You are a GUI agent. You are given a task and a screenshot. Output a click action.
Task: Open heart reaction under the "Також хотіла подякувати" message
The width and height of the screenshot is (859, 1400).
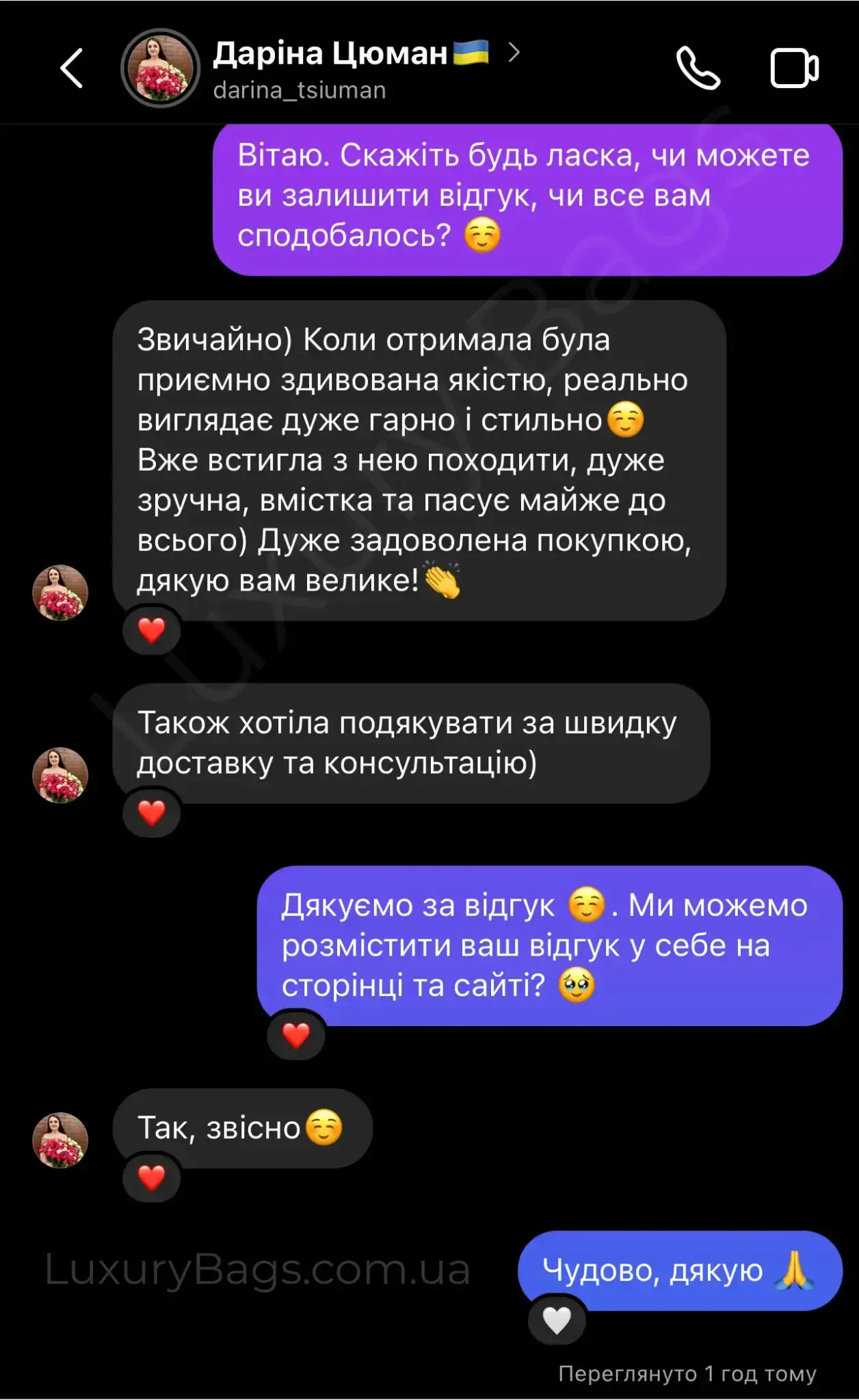tap(152, 813)
